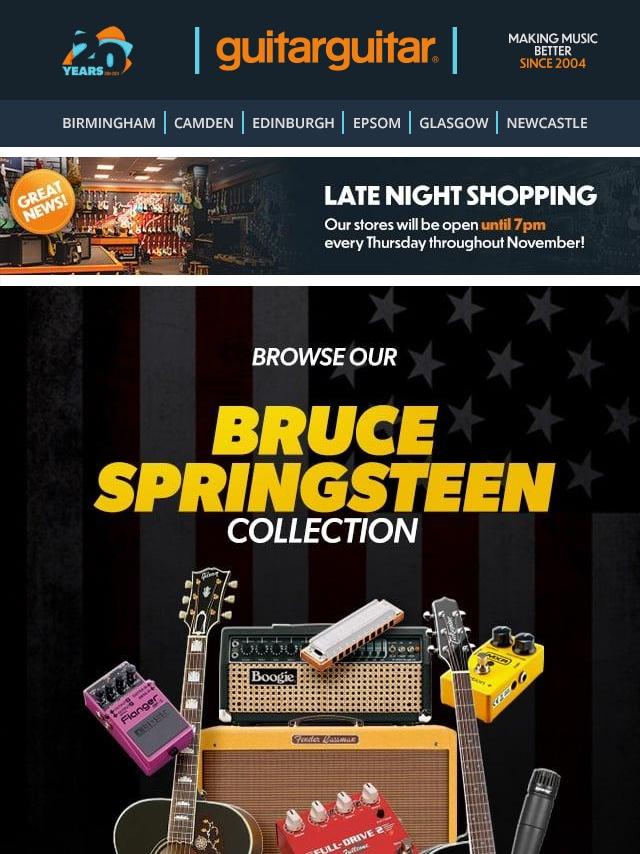
Task: Go to the Epsom store page
Action: [x=377, y=123]
